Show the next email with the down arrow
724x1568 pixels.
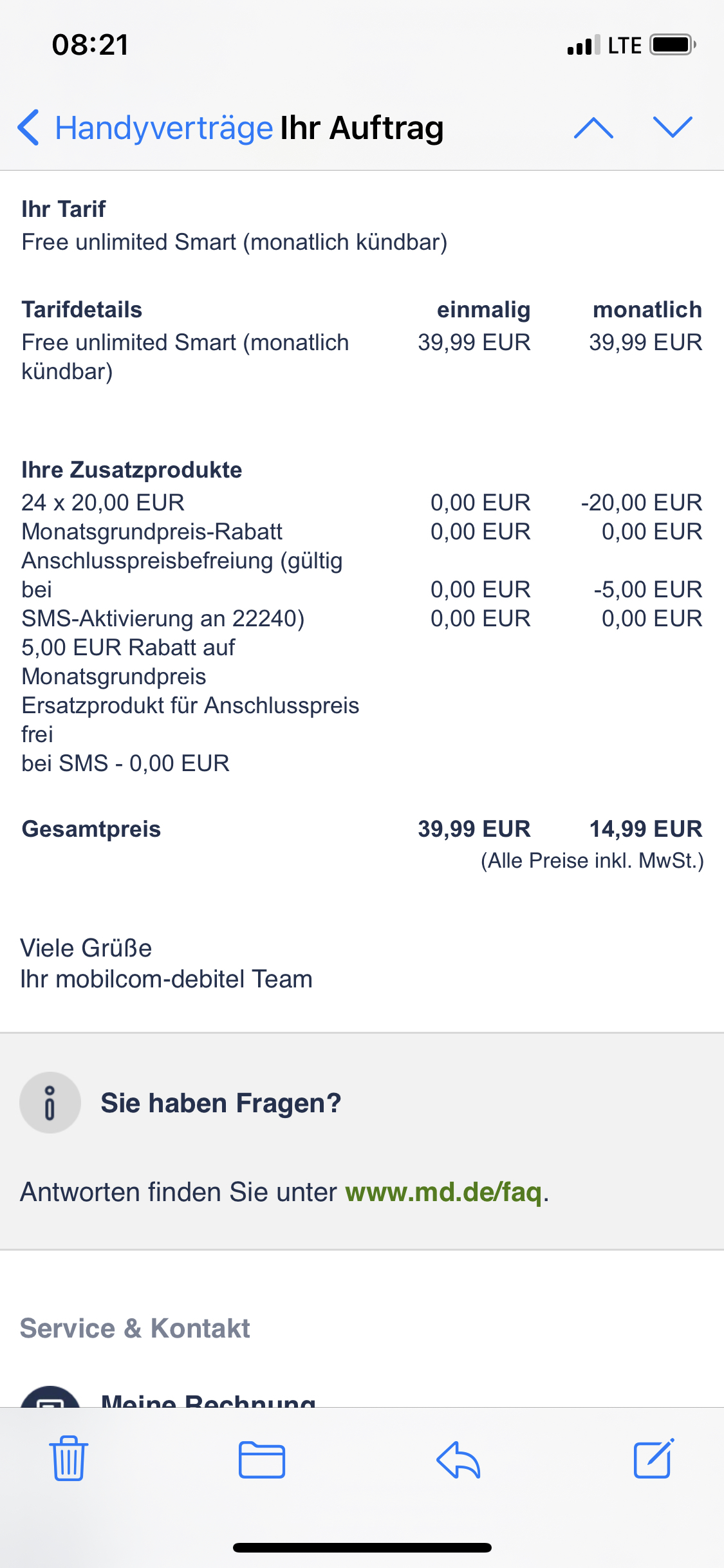coord(673,127)
